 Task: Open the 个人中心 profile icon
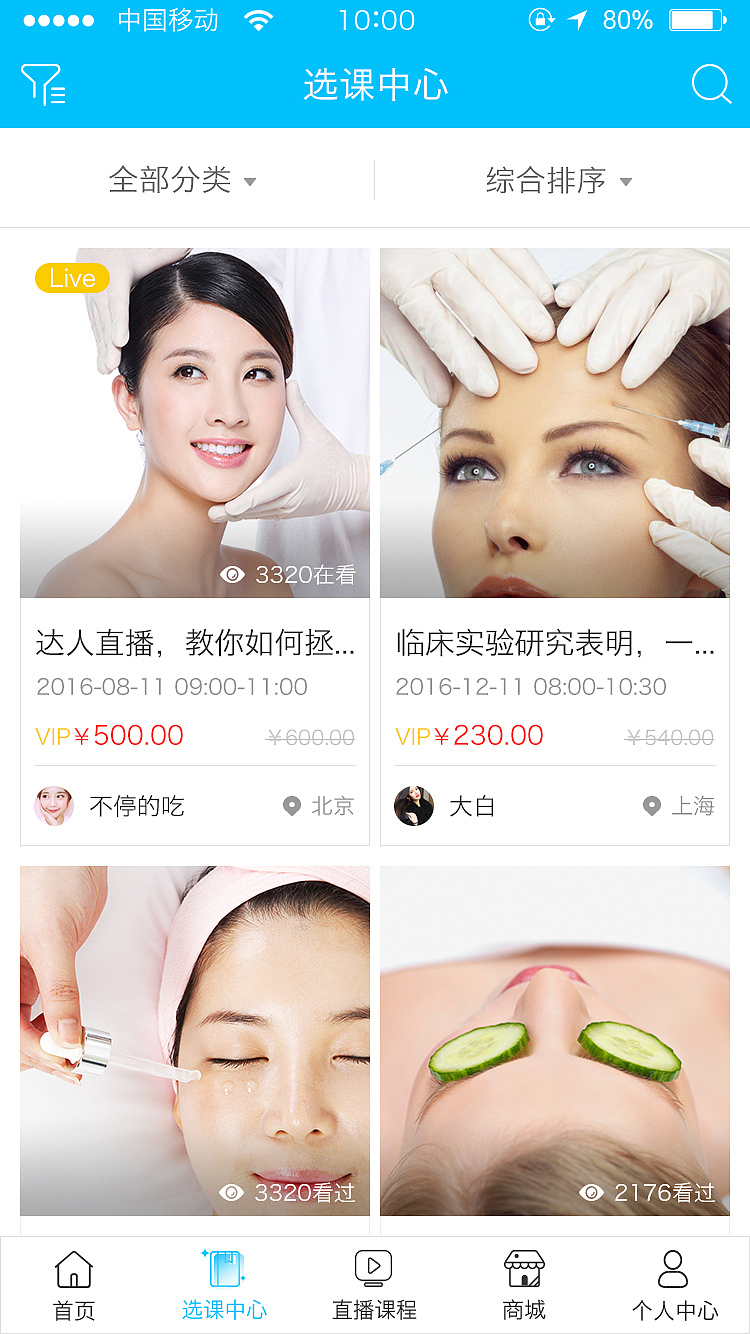click(x=673, y=1267)
